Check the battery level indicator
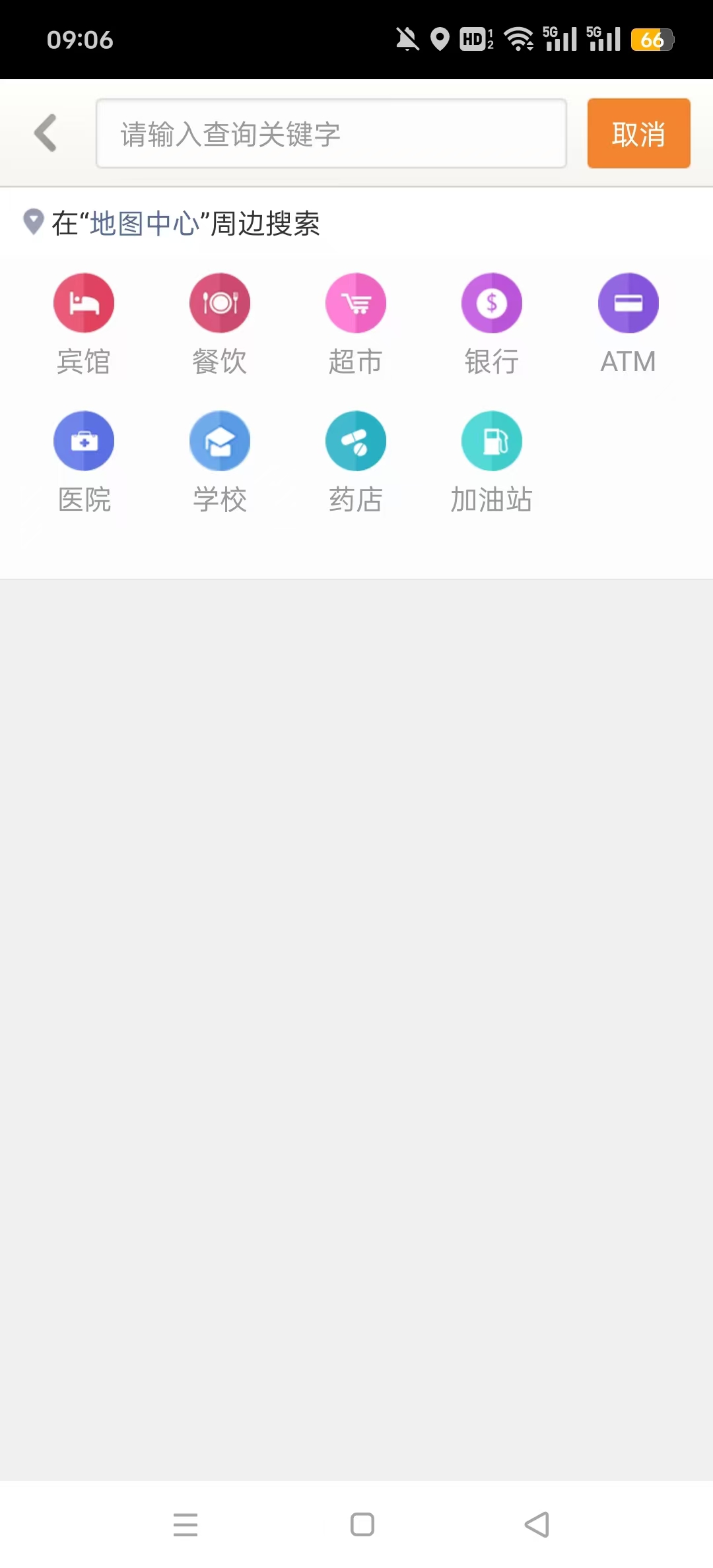Image resolution: width=713 pixels, height=1568 pixels. click(652, 41)
